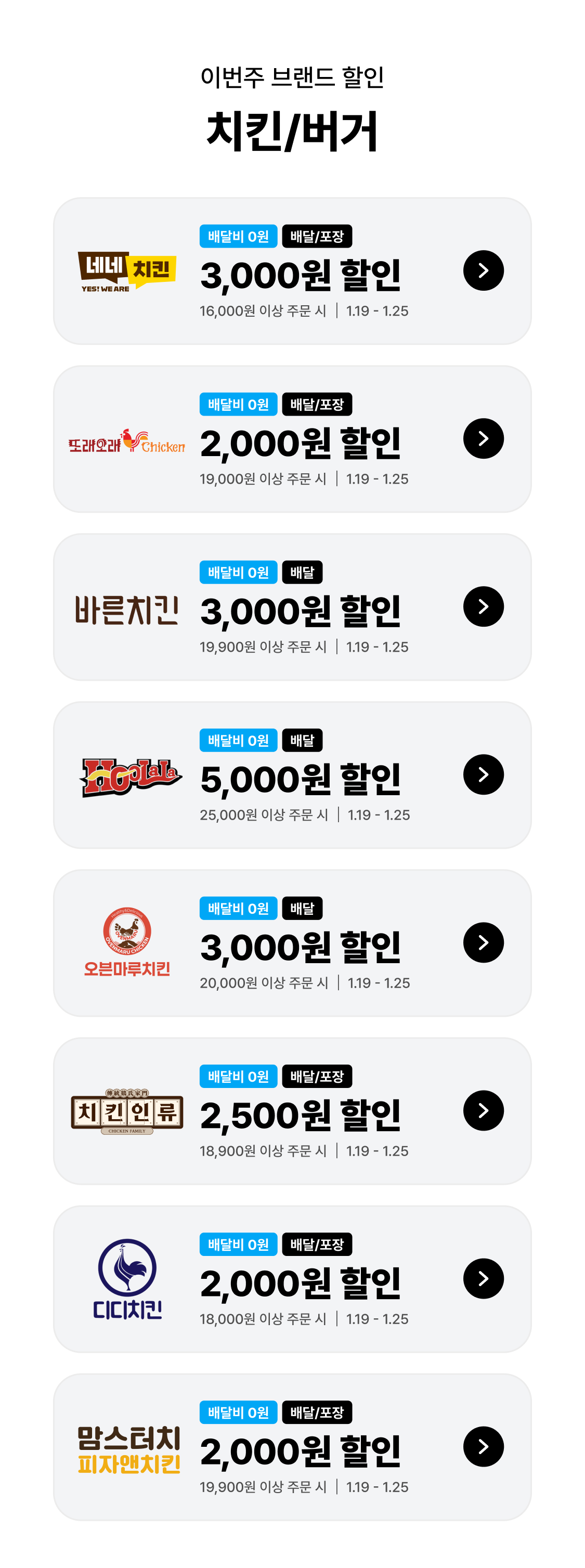Image resolution: width=585 pixels, height=1568 pixels.
Task: Open the 디디치킨 2,000원 discount card
Action: [292, 1279]
